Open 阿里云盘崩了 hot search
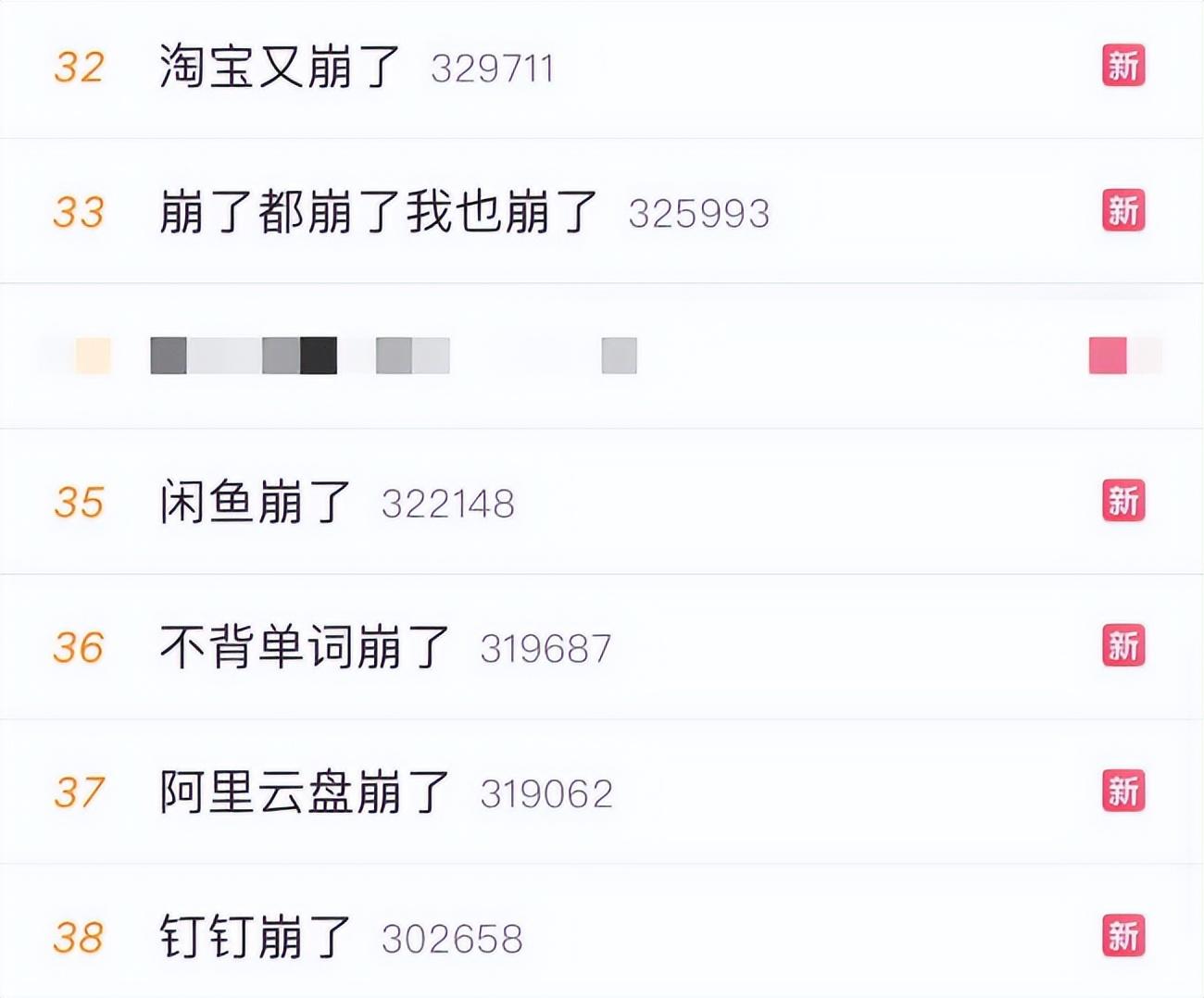This screenshot has width=1204, height=998. [x=304, y=792]
